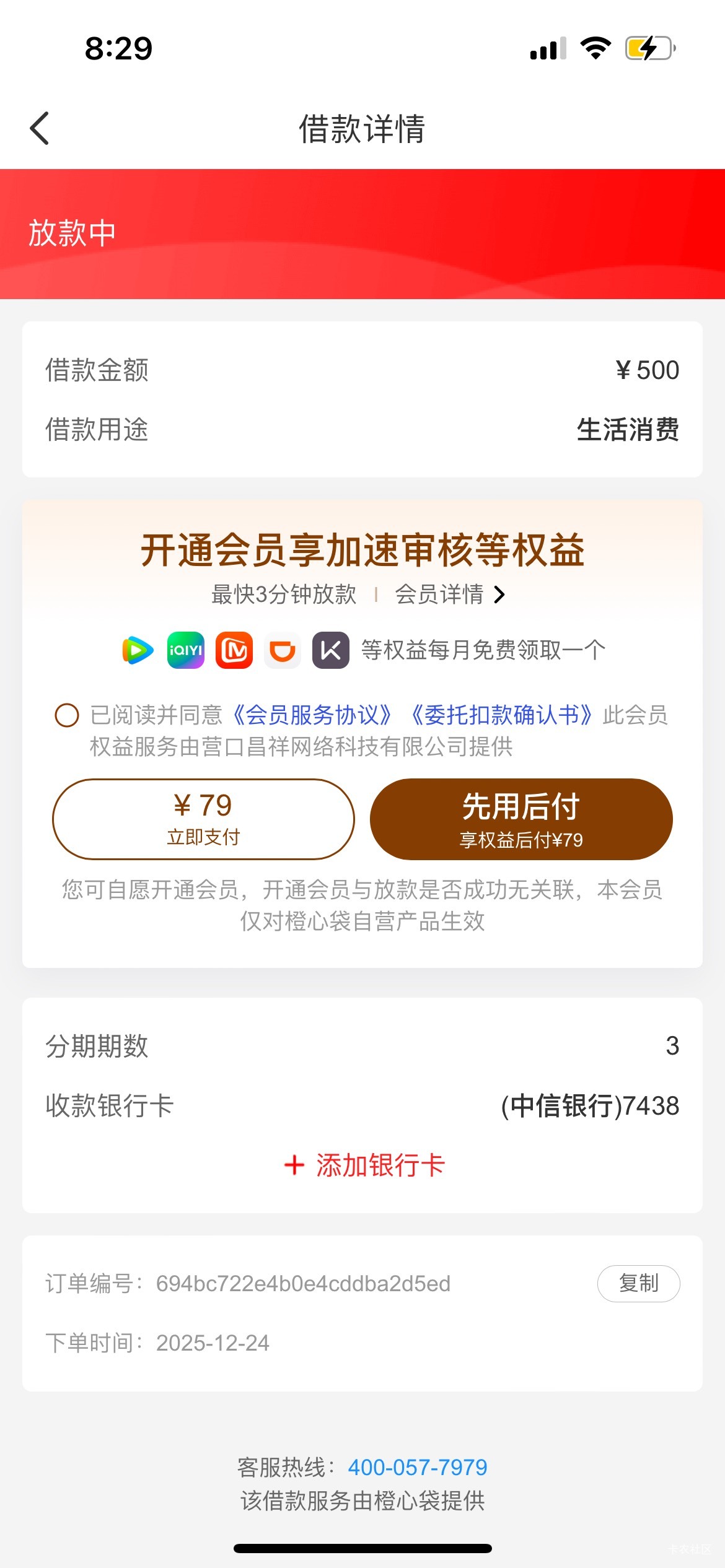Choose 先用后付 pay-later option
Image resolution: width=725 pixels, height=1568 pixels.
(x=521, y=819)
